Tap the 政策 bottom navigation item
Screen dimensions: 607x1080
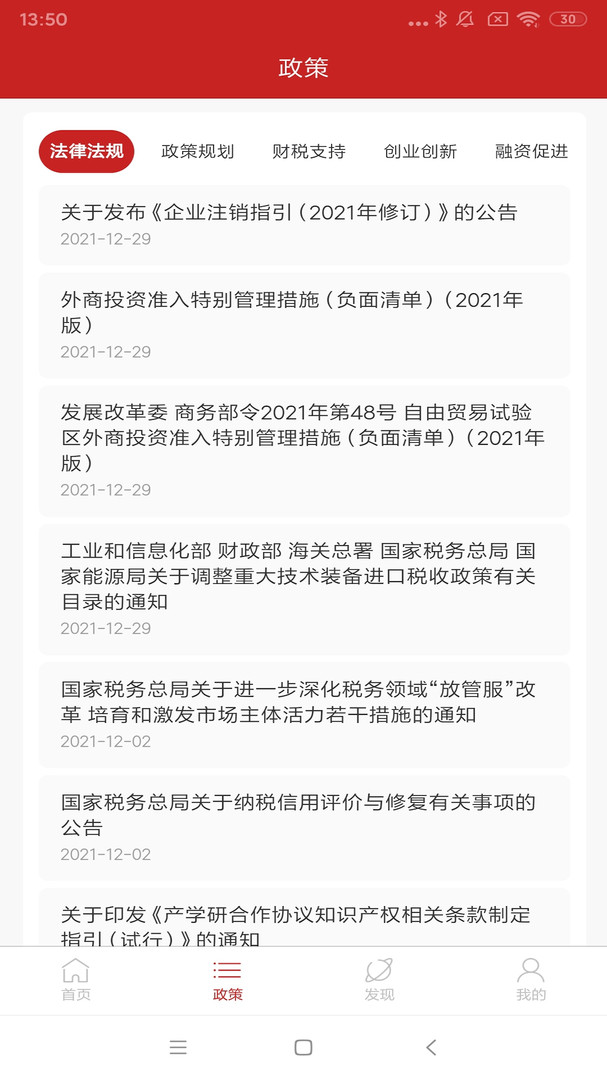point(227,979)
